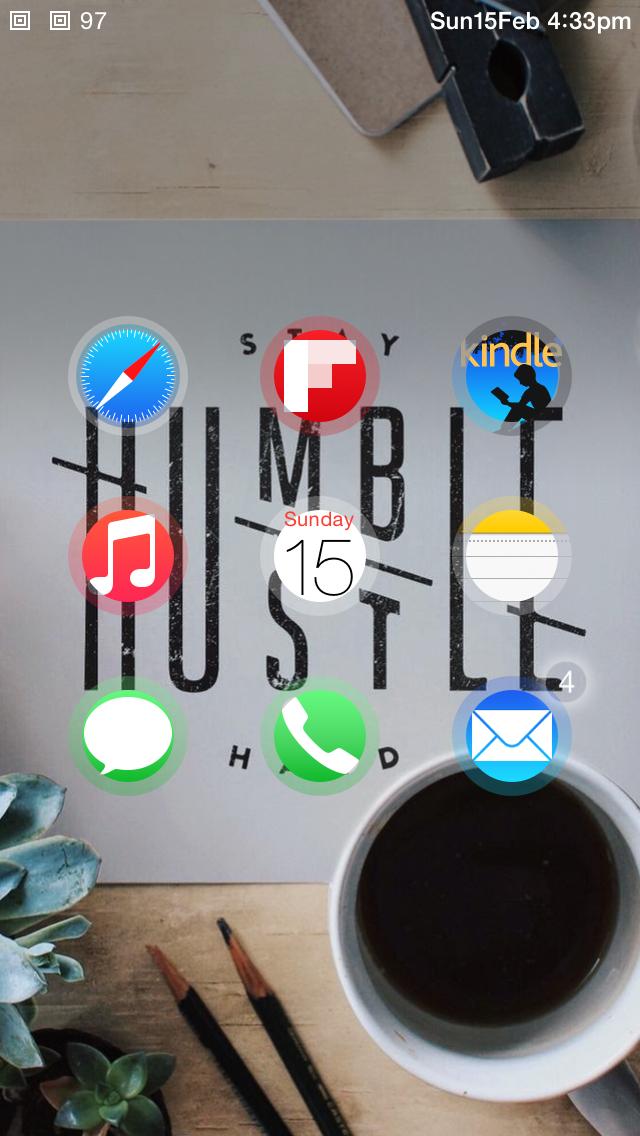
Task: Open Mail with 4 unread
Action: pos(511,736)
